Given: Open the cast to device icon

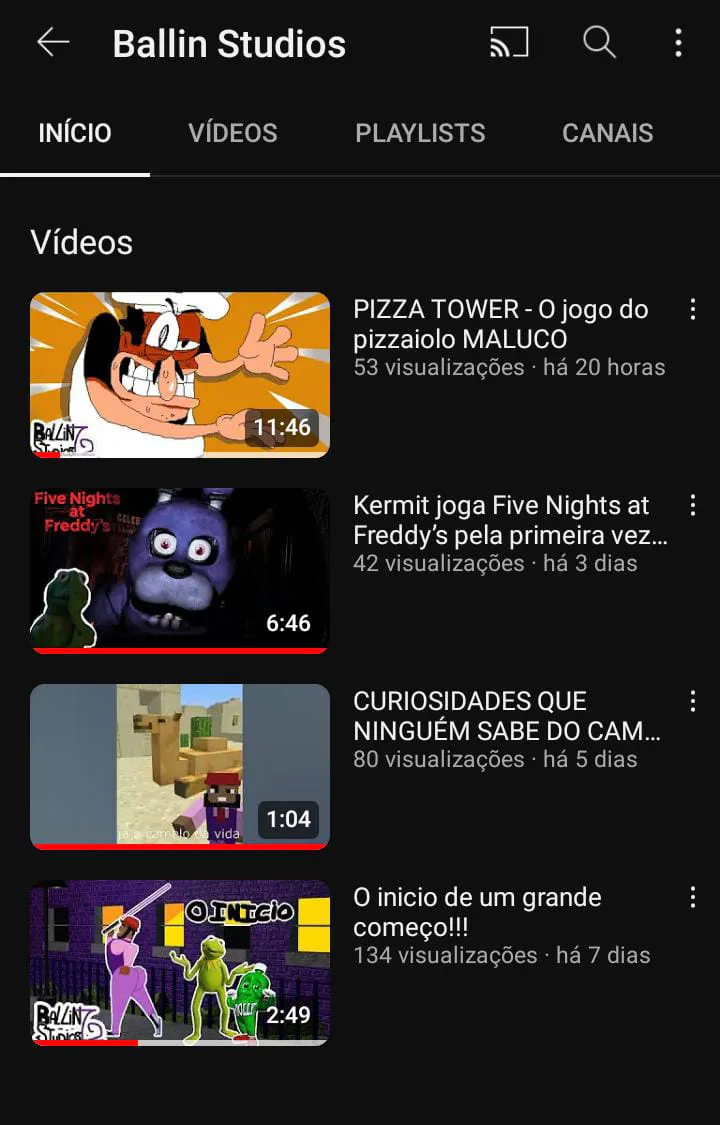Looking at the screenshot, I should click(508, 42).
